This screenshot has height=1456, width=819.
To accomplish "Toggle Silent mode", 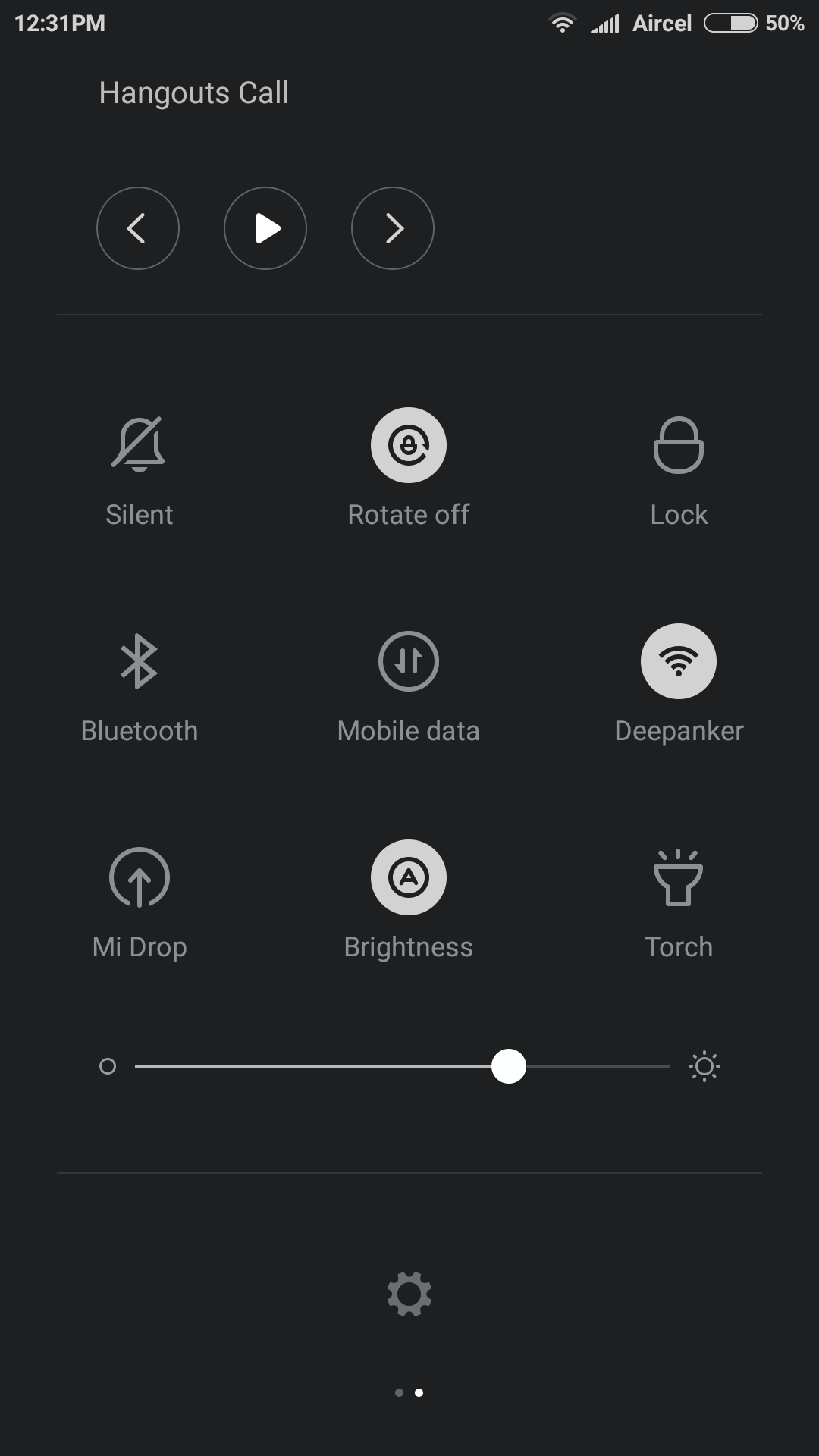I will coord(139,445).
